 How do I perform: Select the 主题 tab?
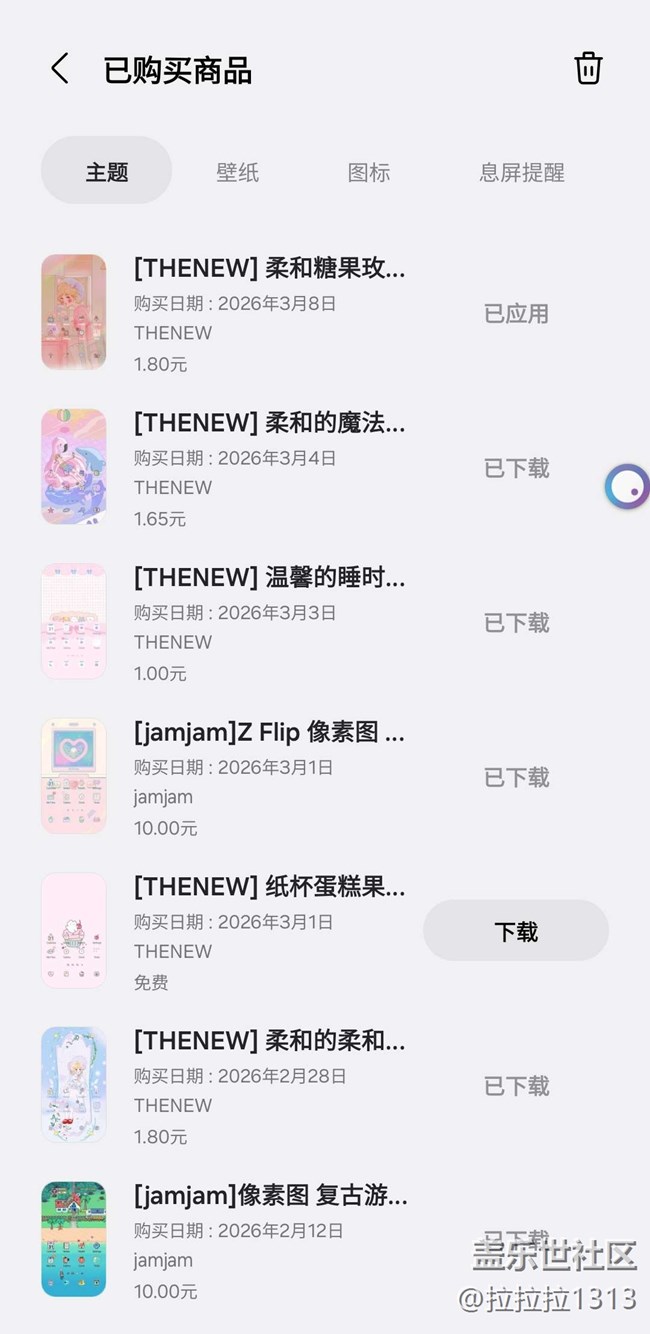pyautogui.click(x=107, y=172)
